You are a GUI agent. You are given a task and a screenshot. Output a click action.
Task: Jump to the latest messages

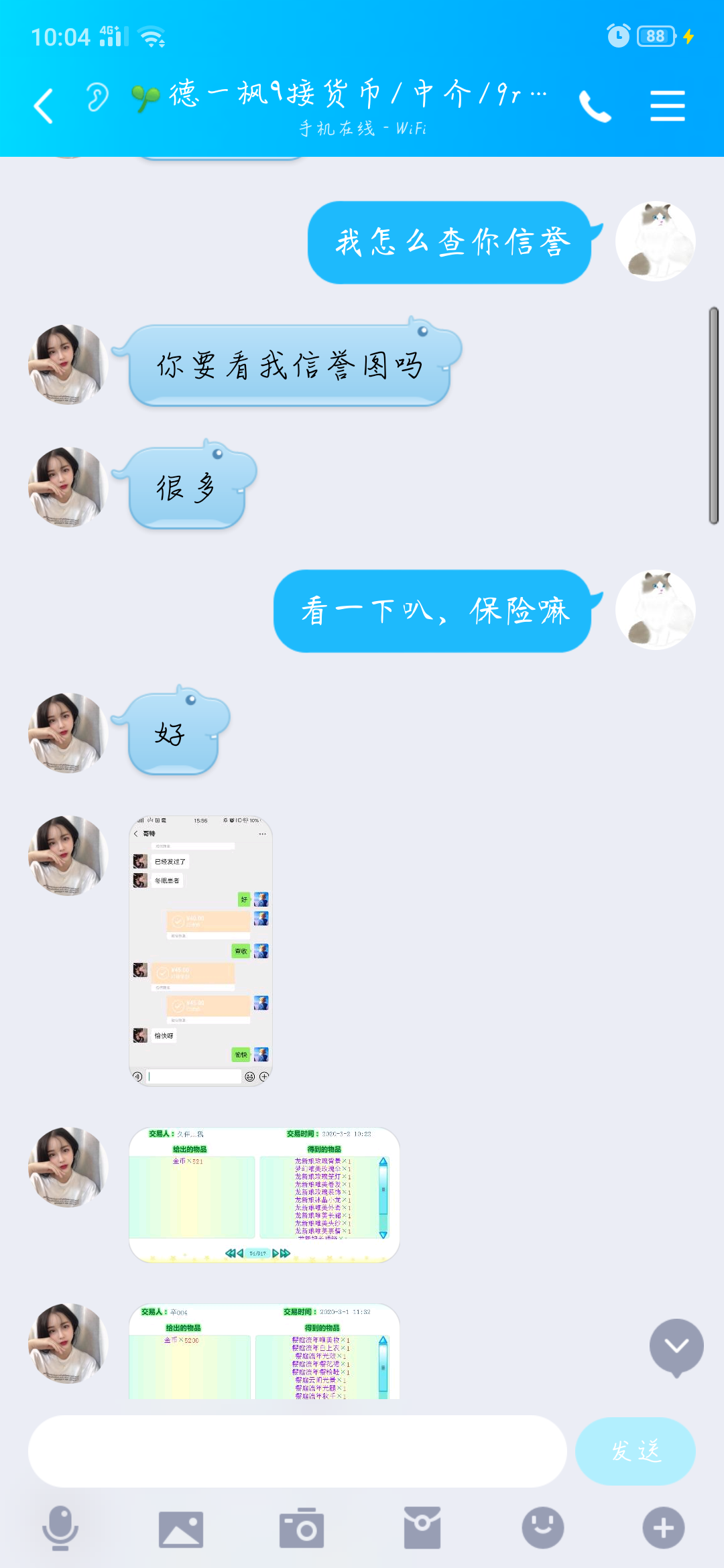[676, 1346]
